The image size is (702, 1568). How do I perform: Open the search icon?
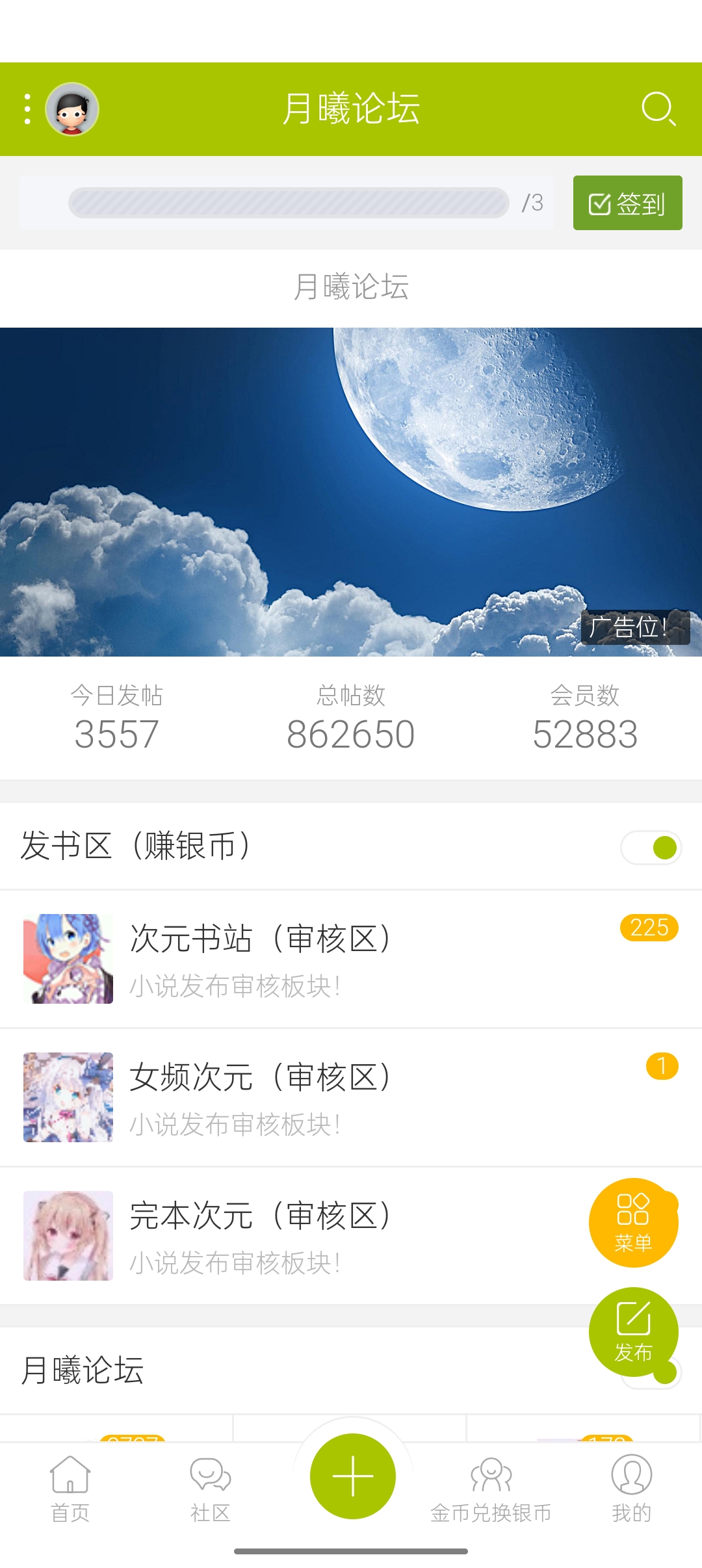point(658,109)
